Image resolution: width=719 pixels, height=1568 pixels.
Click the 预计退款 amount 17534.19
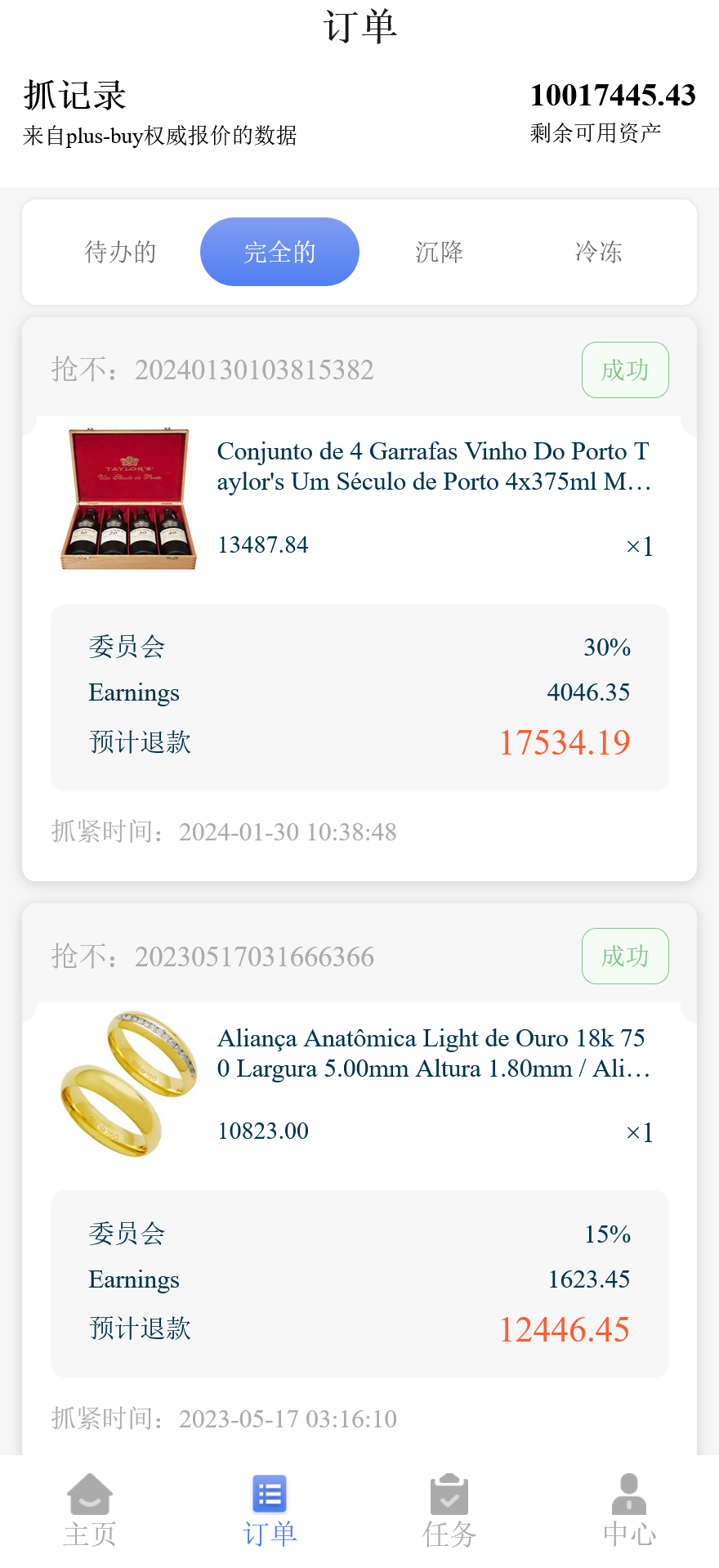click(x=565, y=743)
